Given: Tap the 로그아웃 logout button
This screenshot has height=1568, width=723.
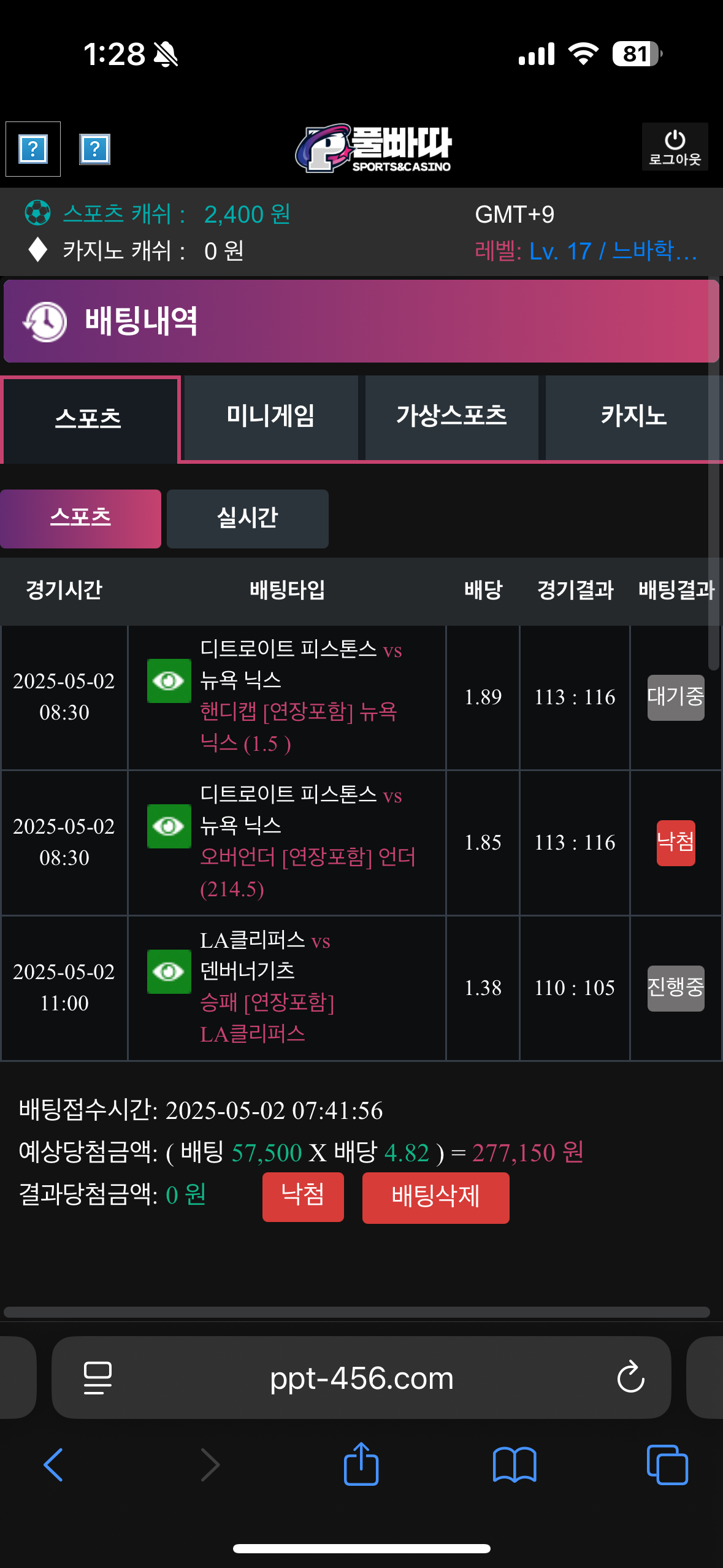Looking at the screenshot, I should (x=675, y=147).
